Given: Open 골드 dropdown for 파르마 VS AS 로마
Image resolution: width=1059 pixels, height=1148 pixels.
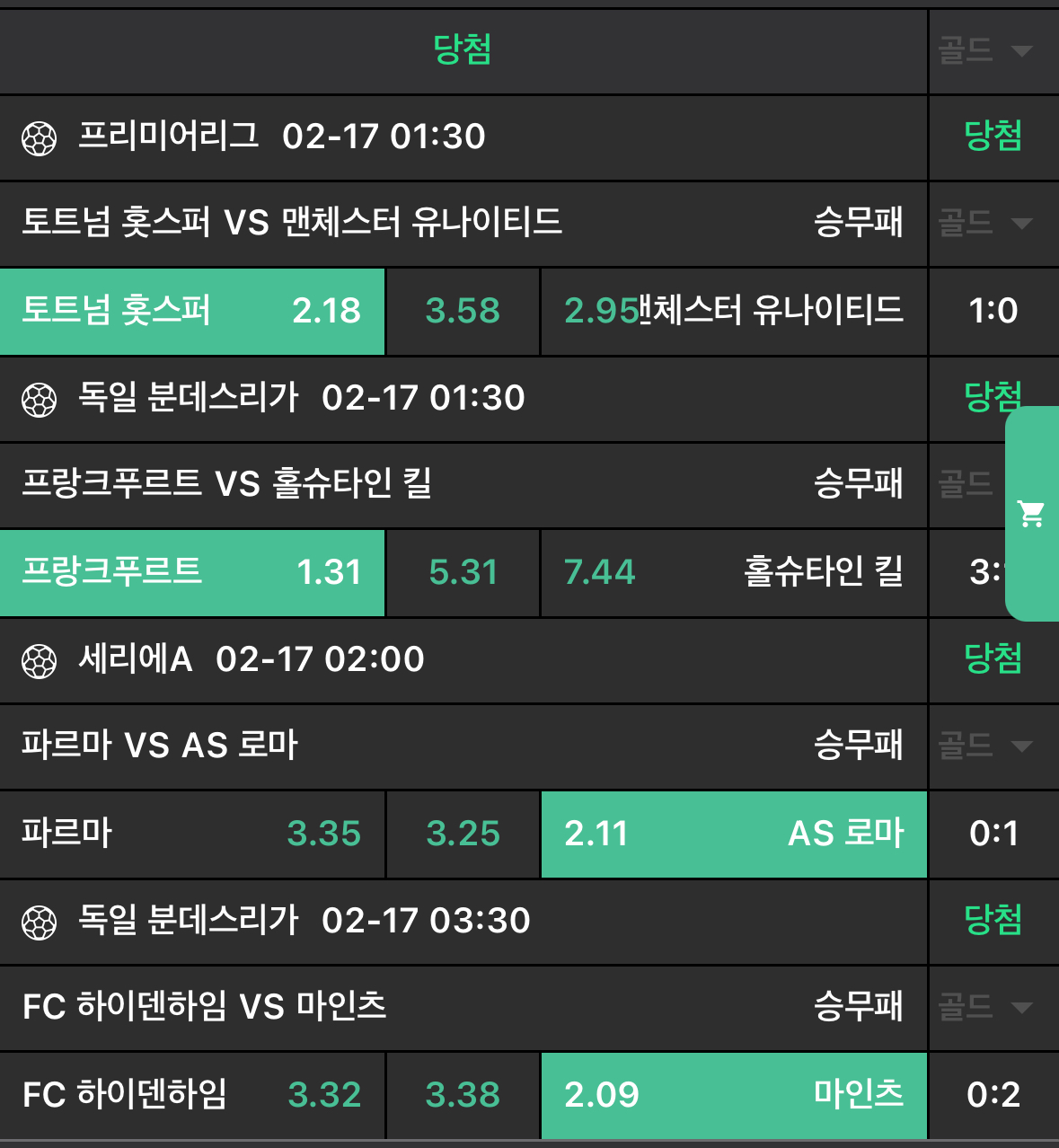Looking at the screenshot, I should [984, 746].
